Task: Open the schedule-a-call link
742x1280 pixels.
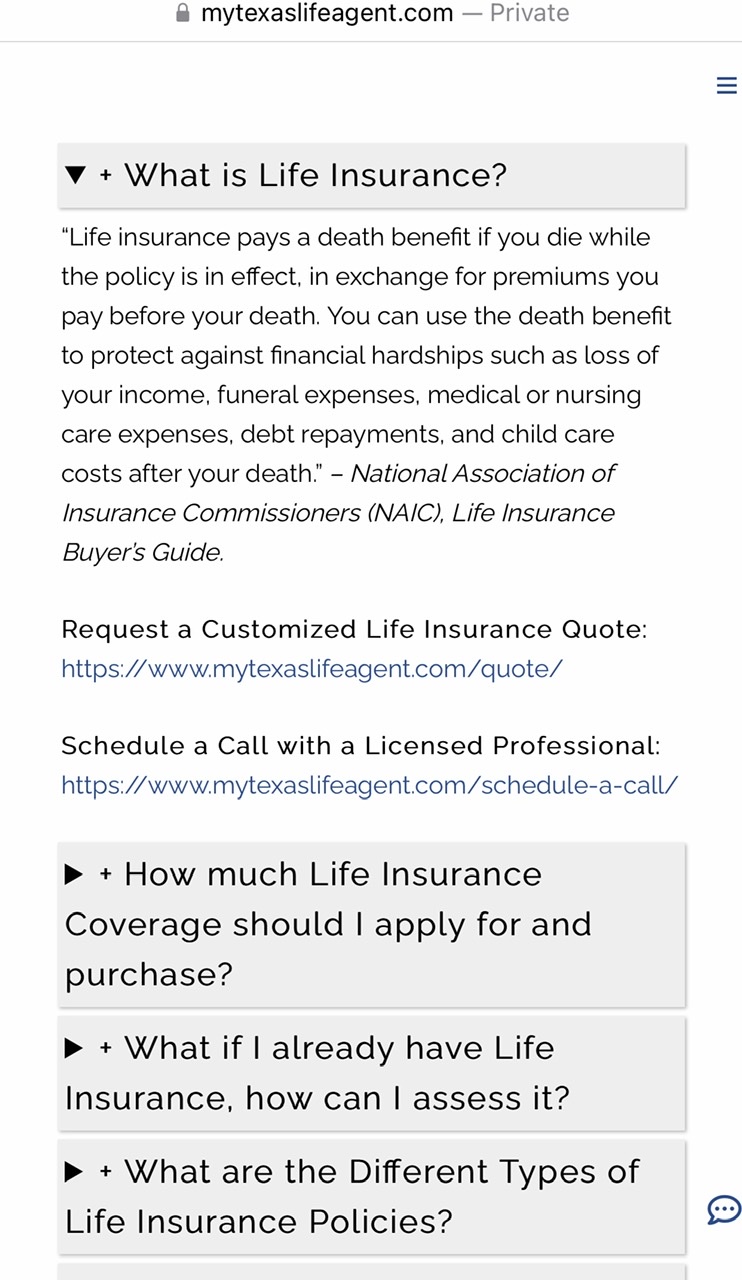Action: (x=369, y=785)
